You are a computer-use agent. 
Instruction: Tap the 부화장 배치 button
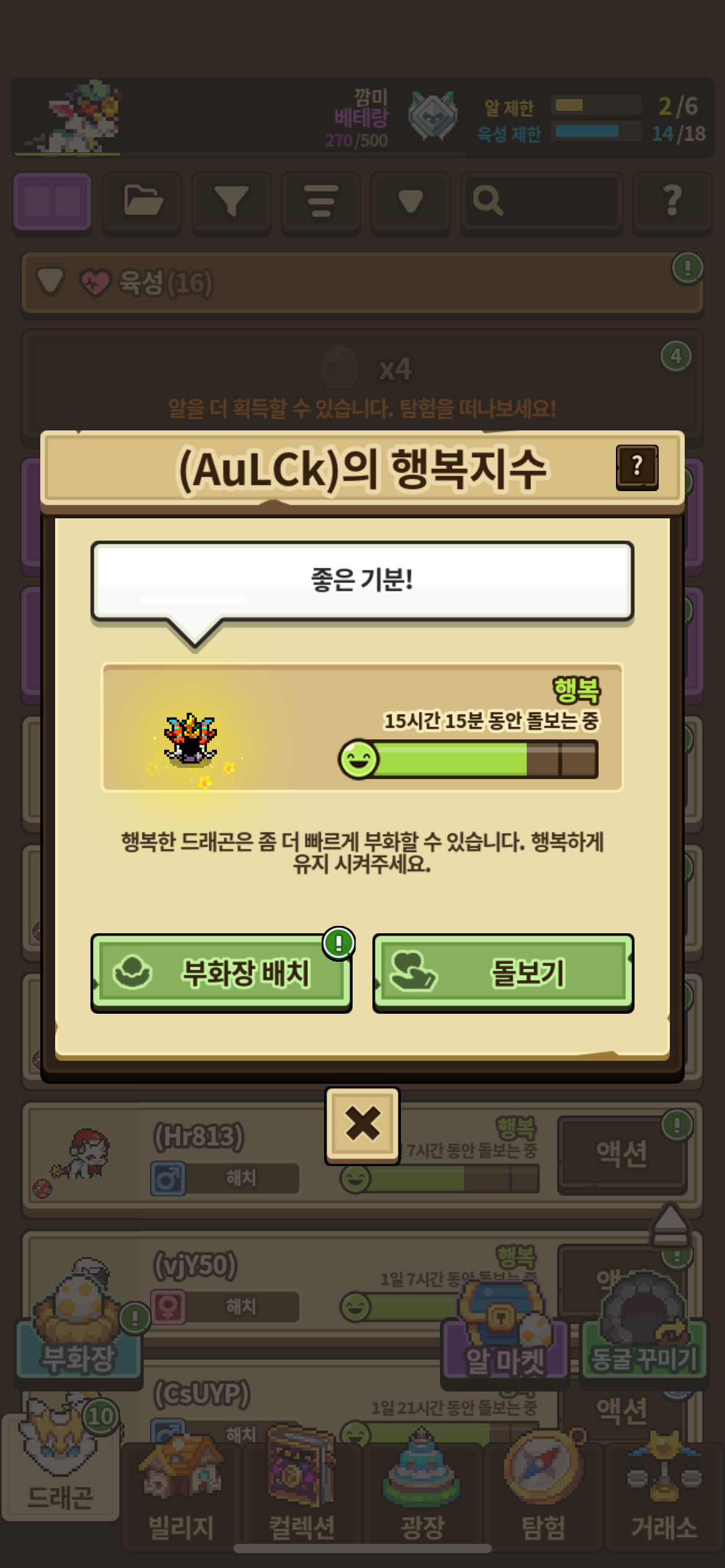221,972
